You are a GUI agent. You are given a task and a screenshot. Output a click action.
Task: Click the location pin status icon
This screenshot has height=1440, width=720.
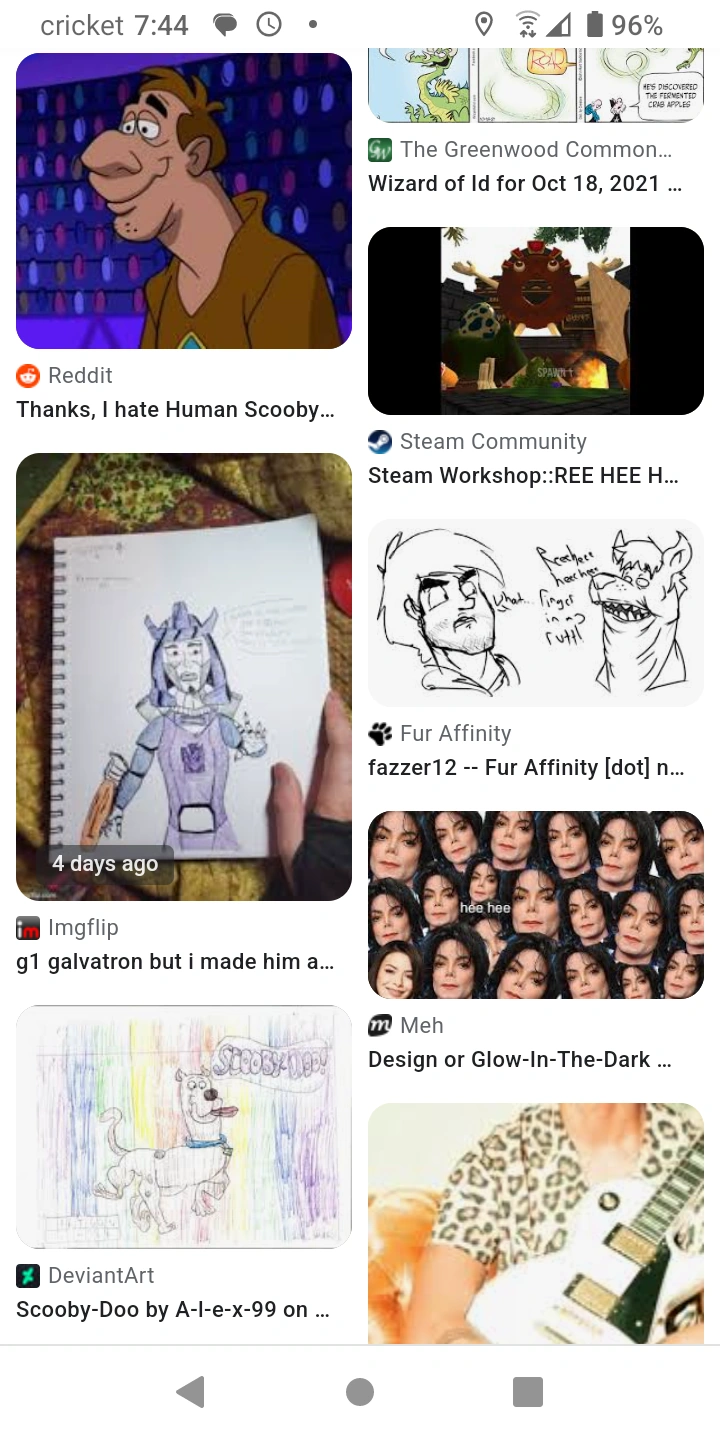click(x=484, y=25)
